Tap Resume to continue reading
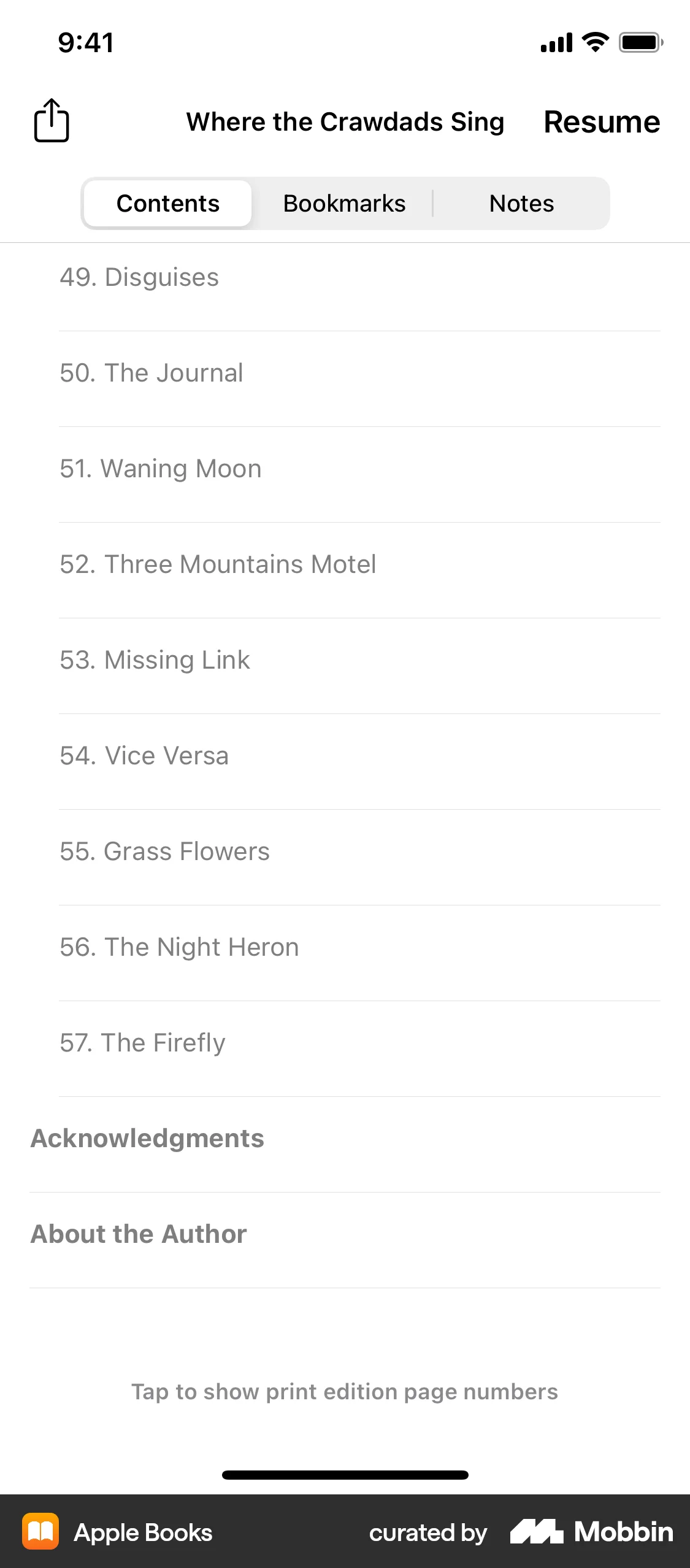 (x=602, y=121)
